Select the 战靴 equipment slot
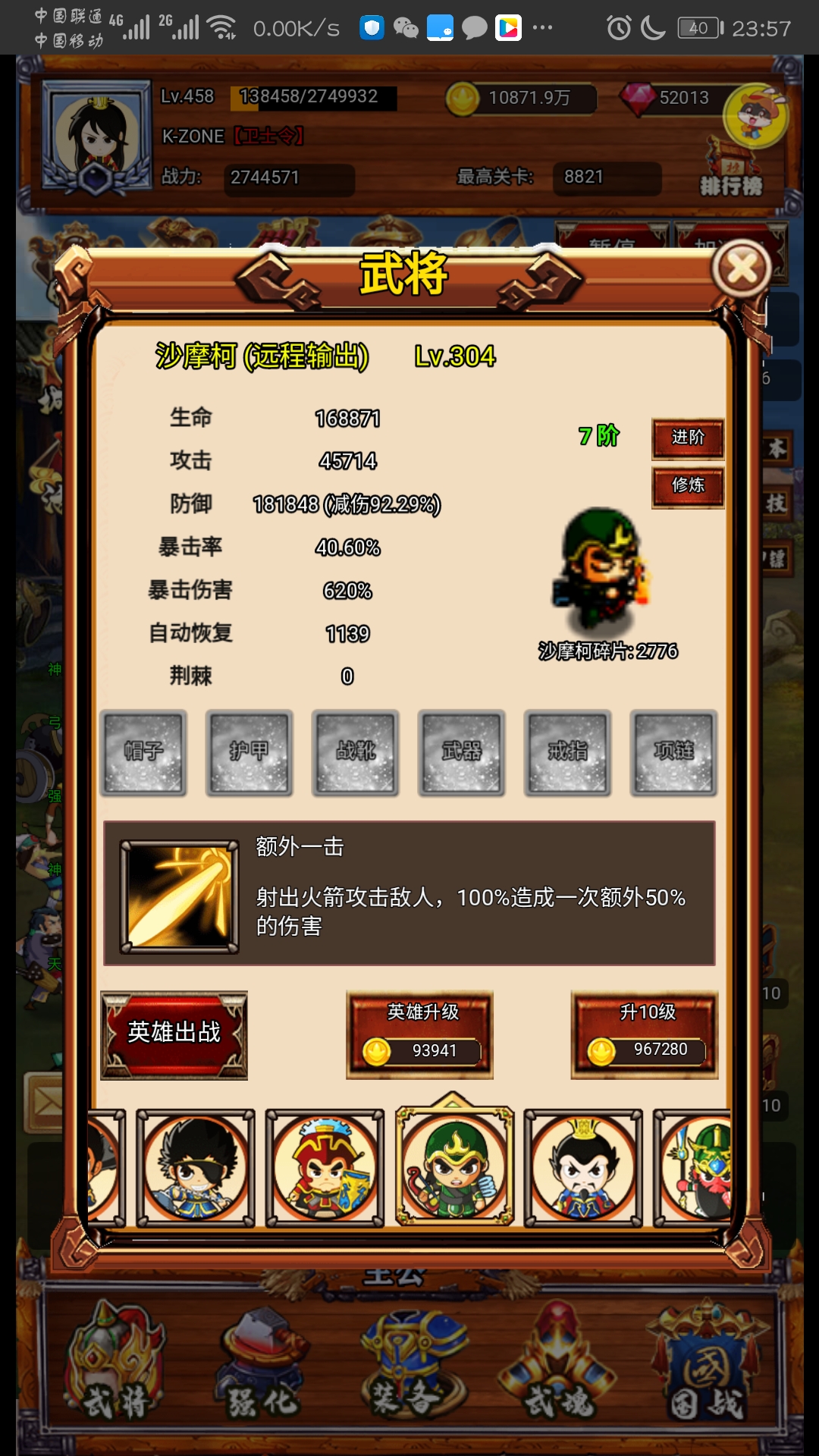The image size is (819, 1456). click(355, 752)
